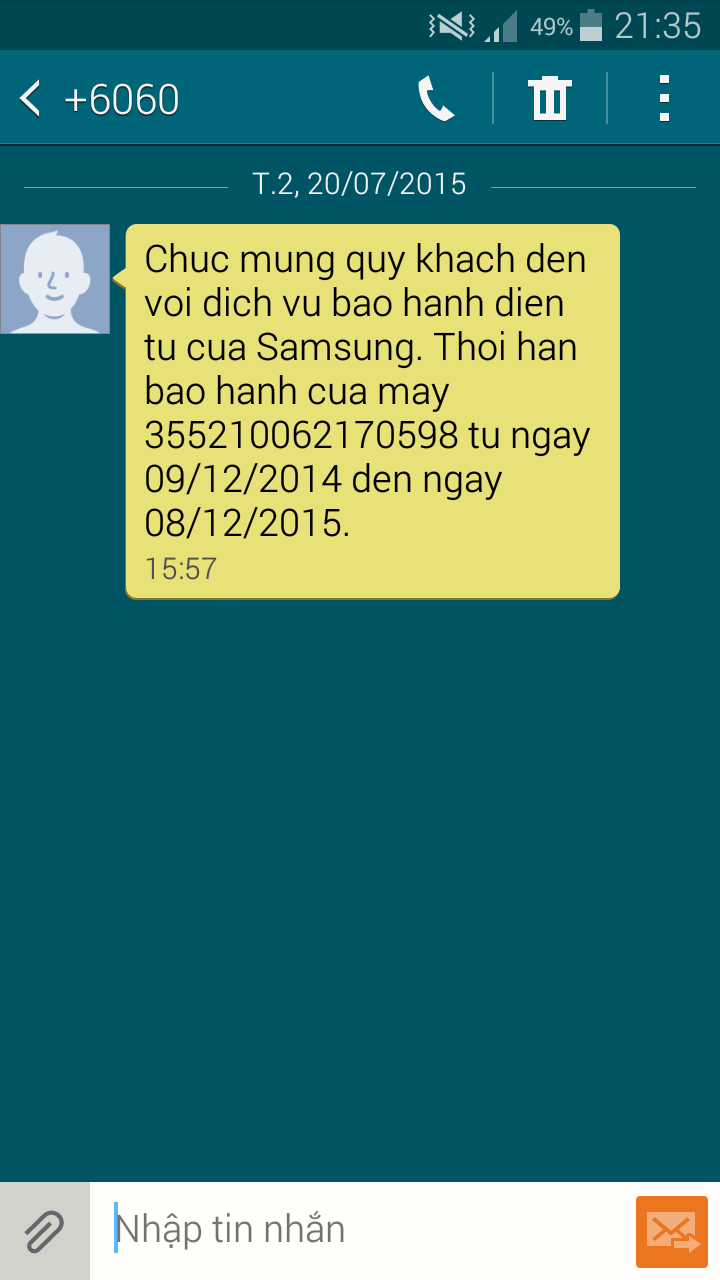Tap the back arrow to exit conversation
This screenshot has width=720, height=1280.
(x=28, y=98)
